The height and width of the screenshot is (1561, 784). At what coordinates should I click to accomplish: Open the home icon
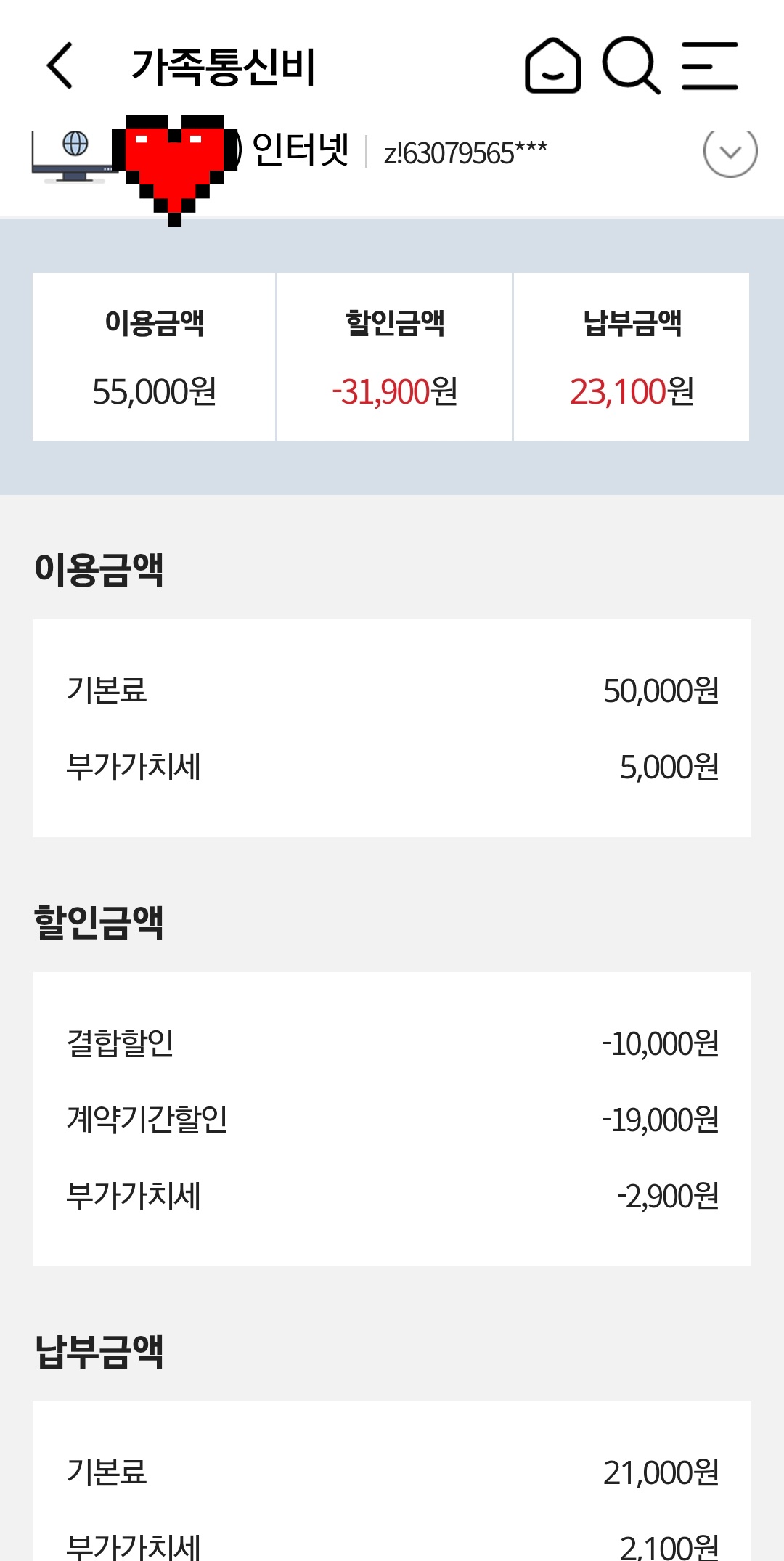(x=553, y=65)
